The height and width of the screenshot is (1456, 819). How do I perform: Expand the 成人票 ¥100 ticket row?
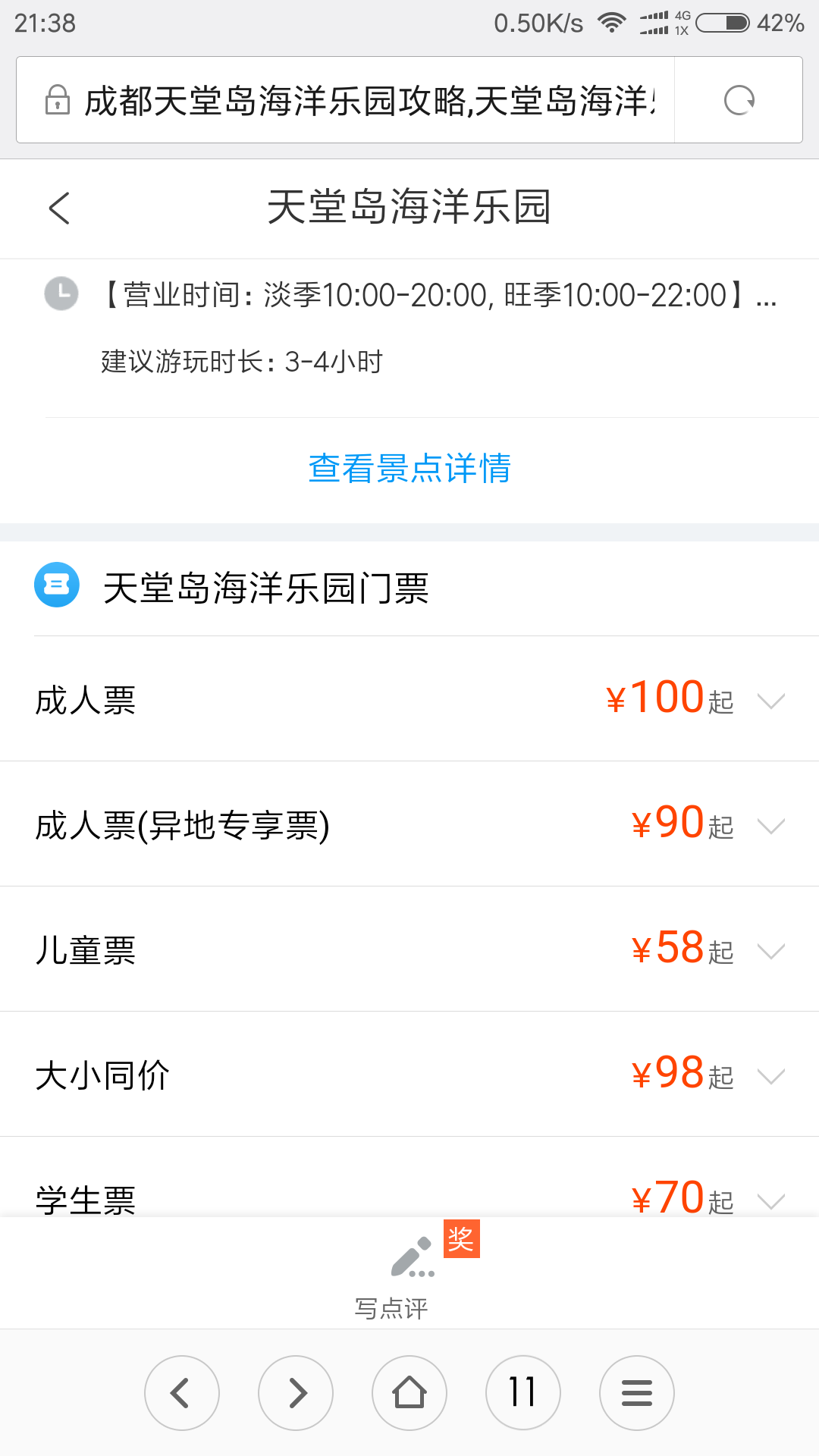coord(409,698)
